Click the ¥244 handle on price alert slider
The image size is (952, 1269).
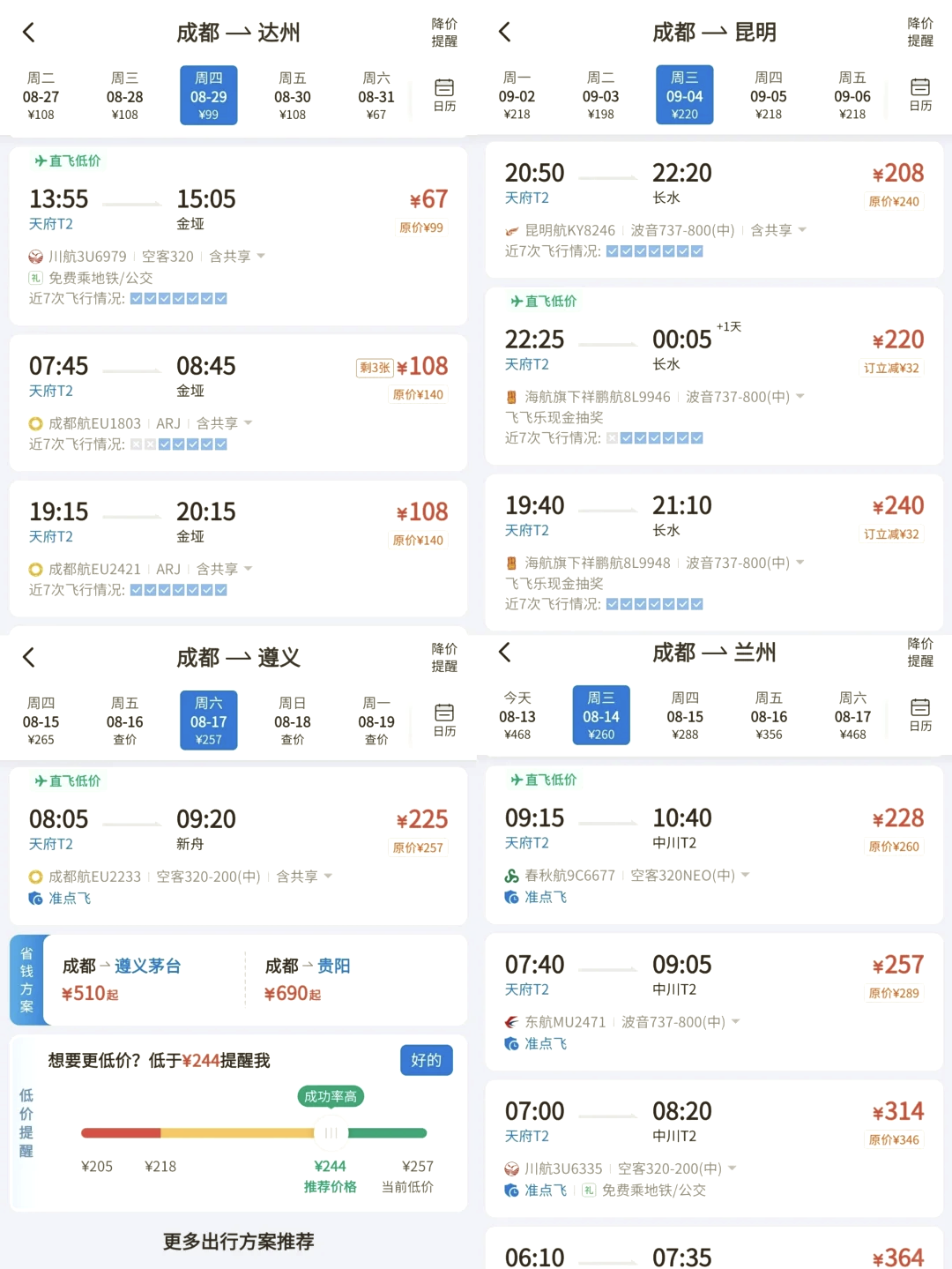pos(331,1133)
